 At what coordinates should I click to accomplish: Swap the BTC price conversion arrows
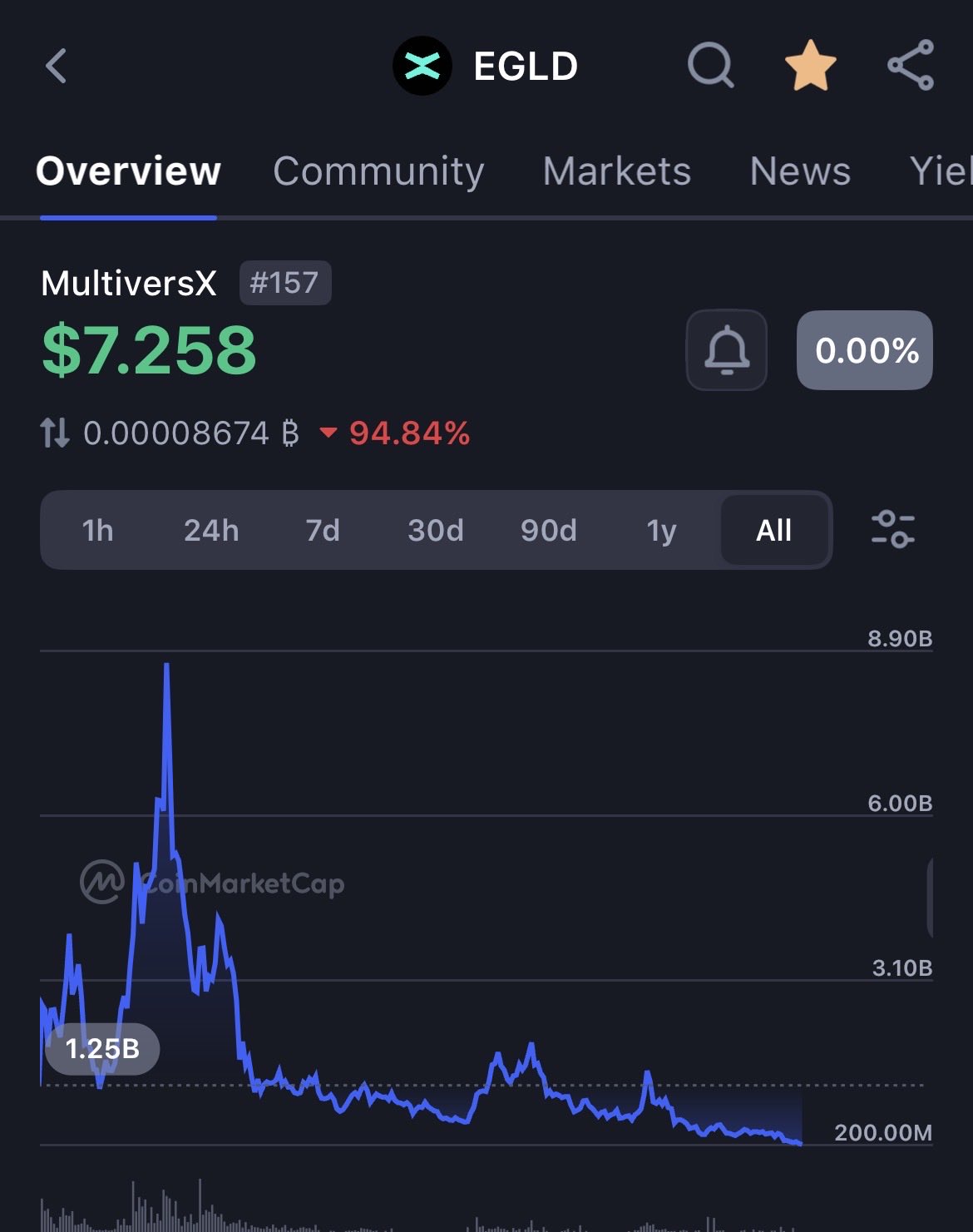click(55, 433)
